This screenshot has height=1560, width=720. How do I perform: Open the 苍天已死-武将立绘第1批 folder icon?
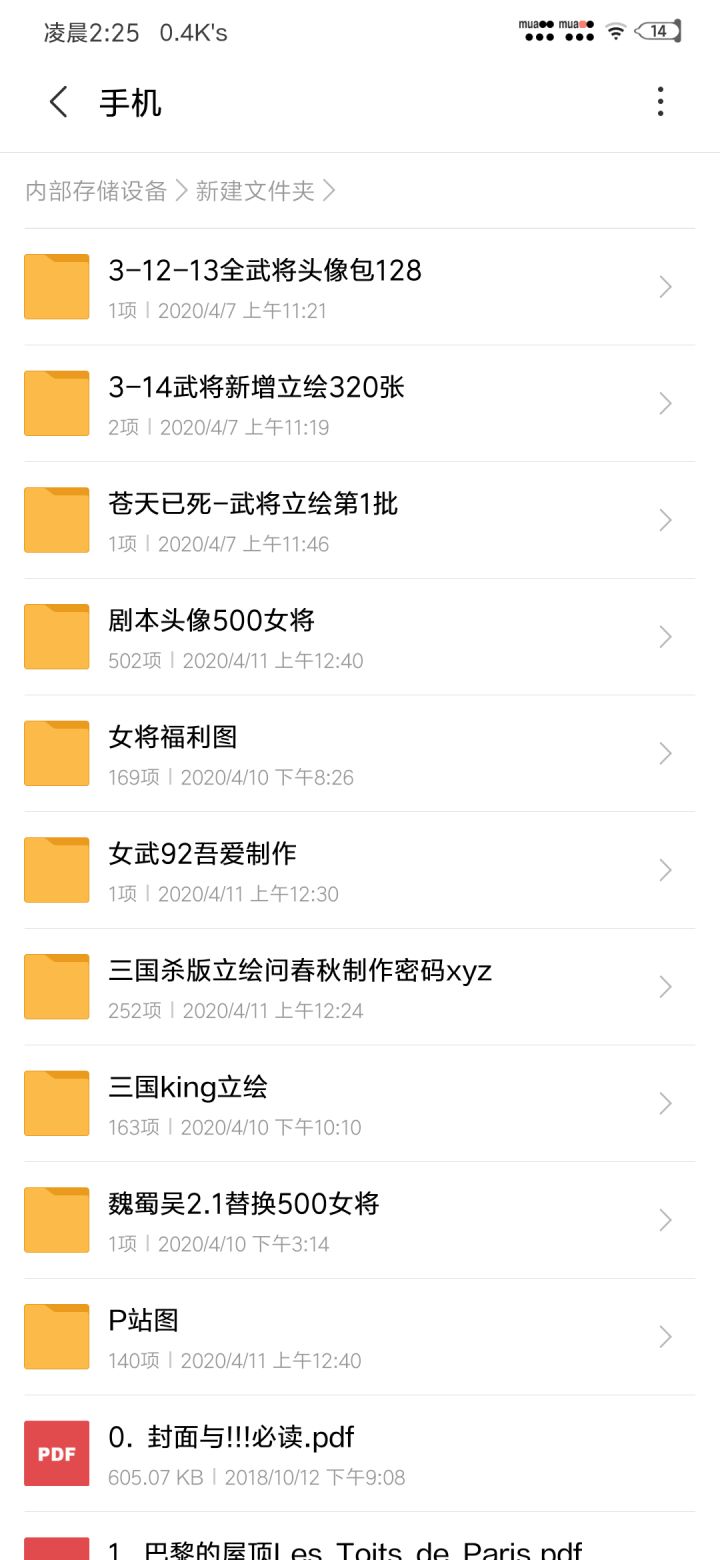[56, 520]
